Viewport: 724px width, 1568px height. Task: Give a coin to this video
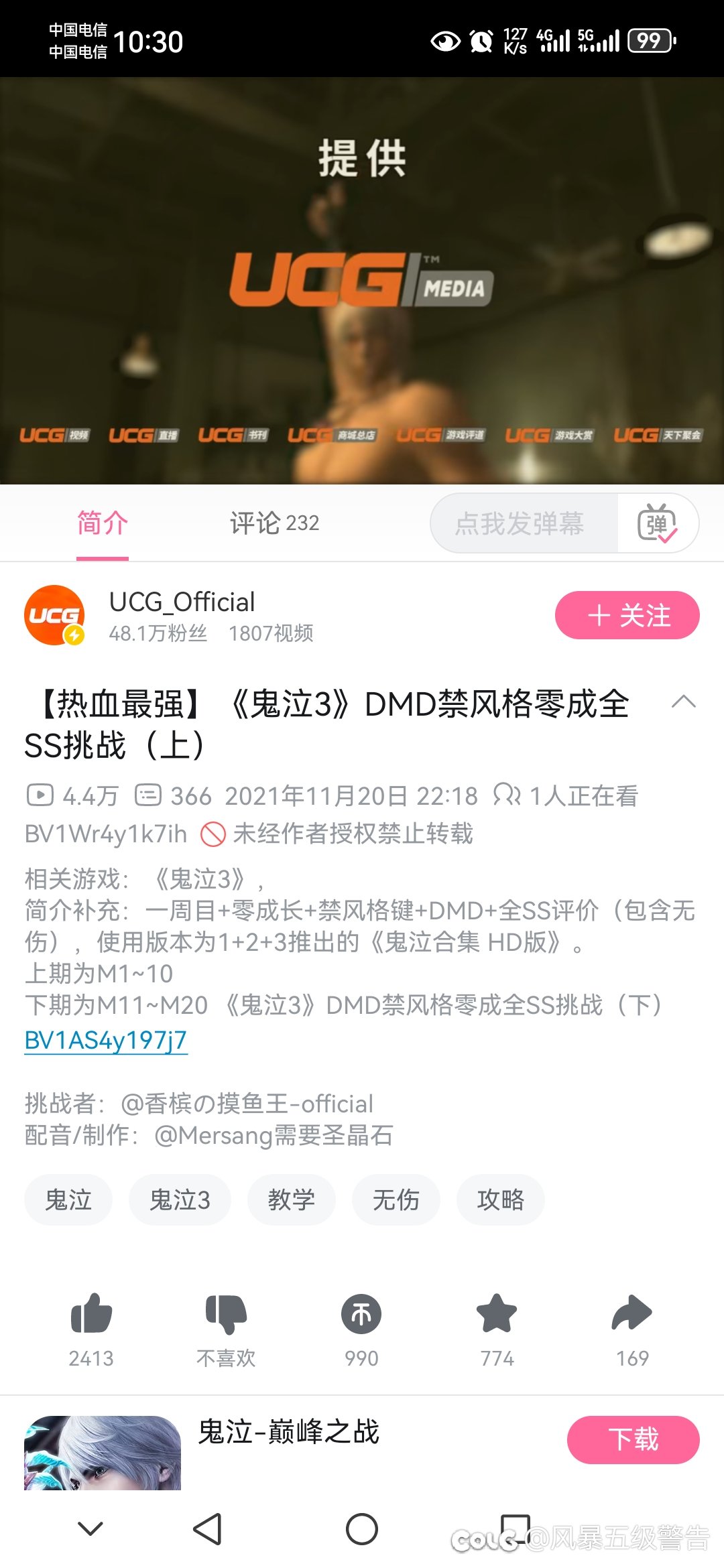coord(361,1313)
